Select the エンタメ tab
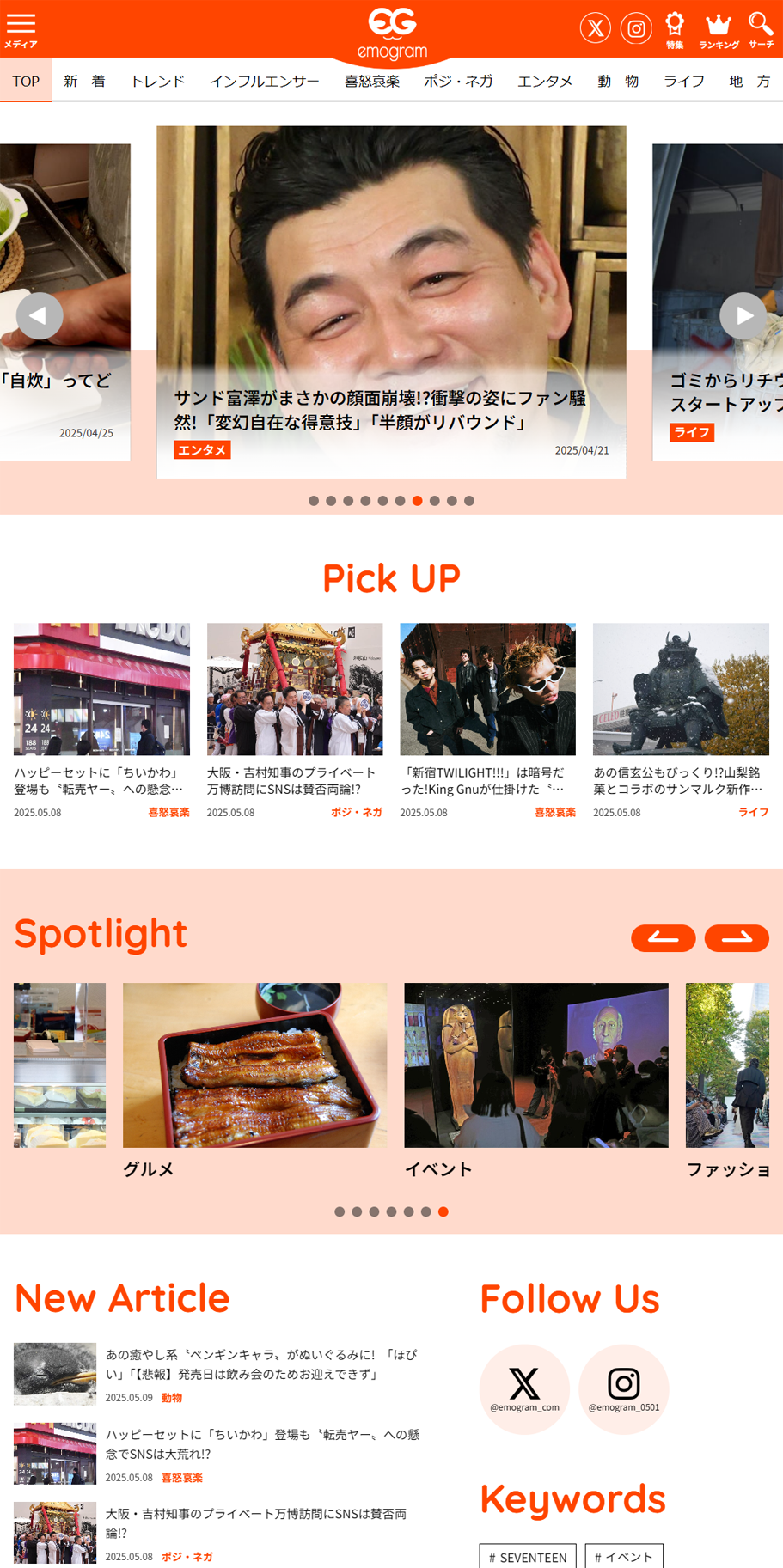 (x=545, y=81)
